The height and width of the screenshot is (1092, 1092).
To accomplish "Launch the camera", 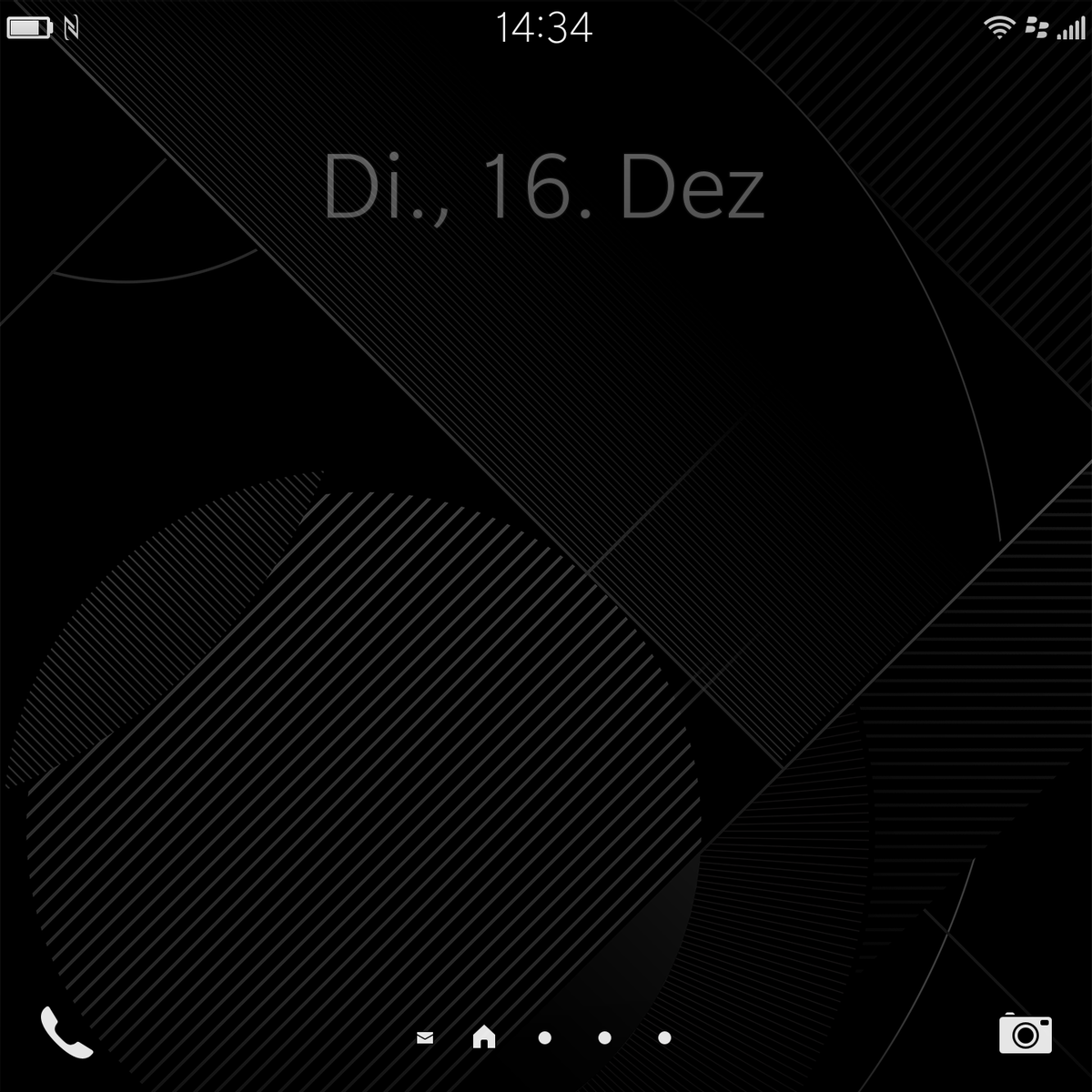I will [1025, 1035].
